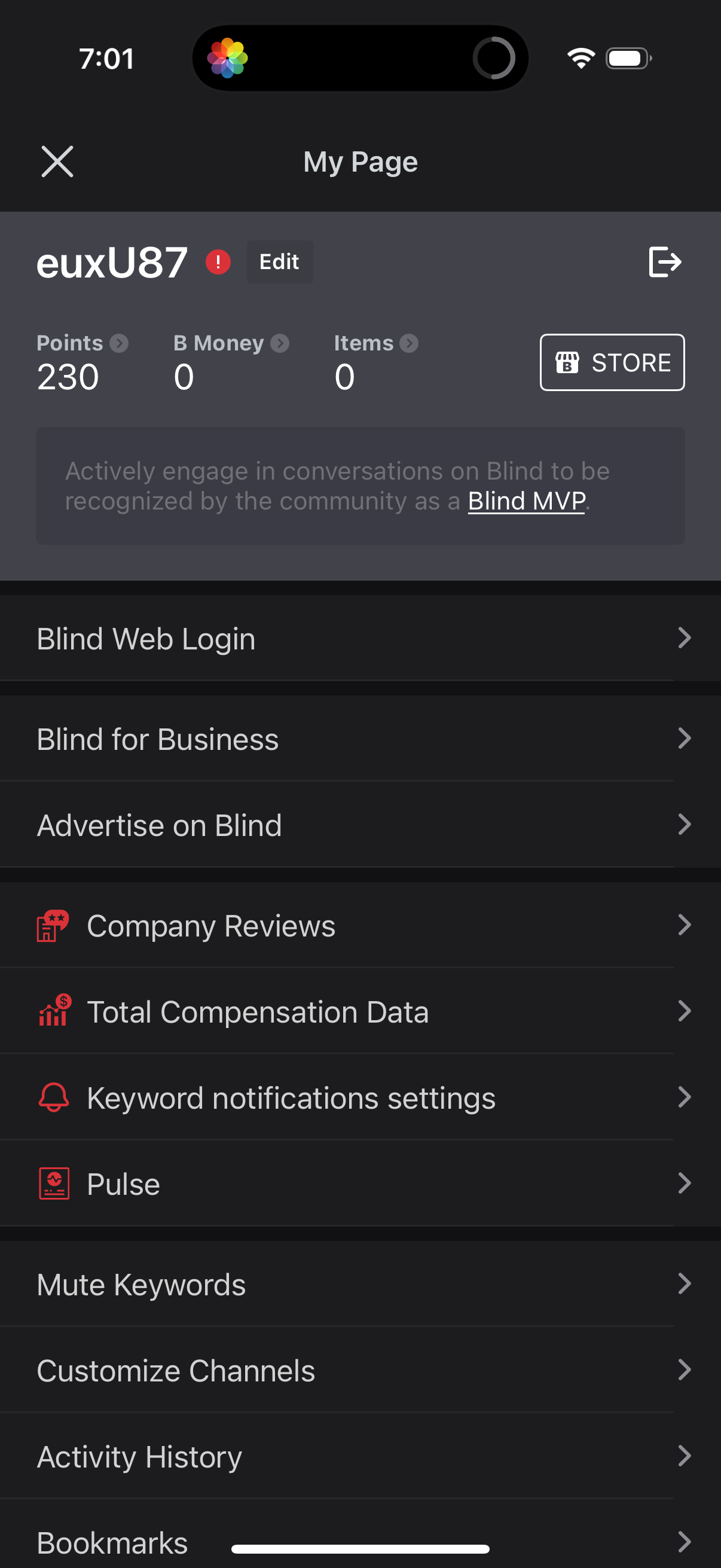Open Pulse using its newspaper icon
Image resolution: width=721 pixels, height=1568 pixels.
point(54,1183)
